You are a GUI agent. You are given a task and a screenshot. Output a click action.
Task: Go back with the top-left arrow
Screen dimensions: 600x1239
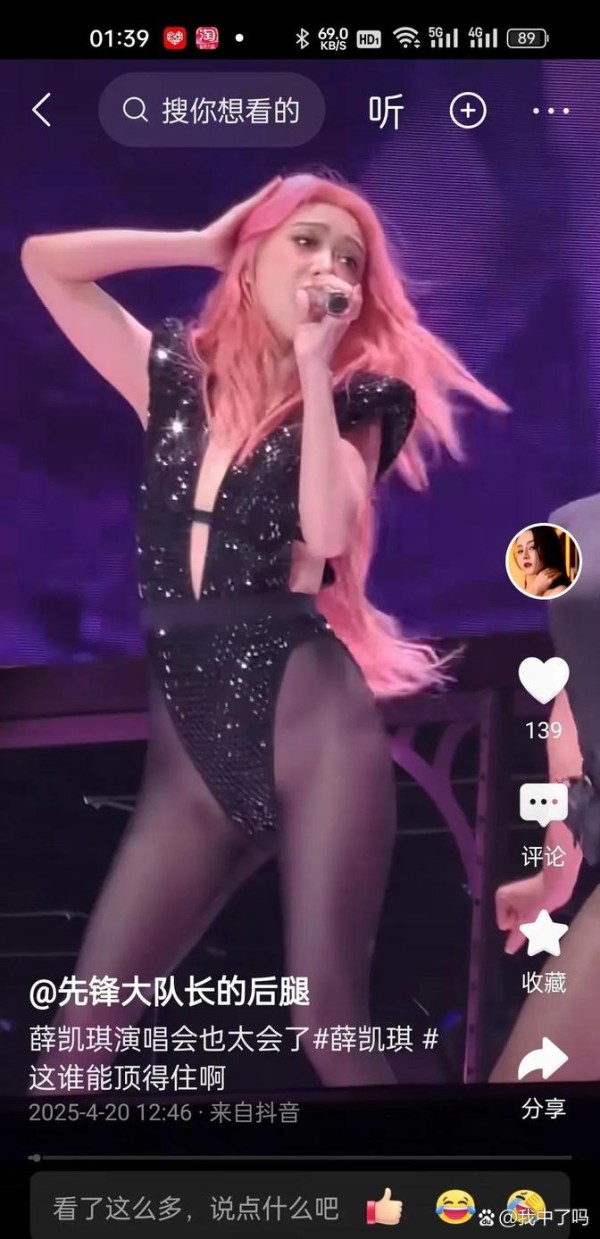[41, 110]
